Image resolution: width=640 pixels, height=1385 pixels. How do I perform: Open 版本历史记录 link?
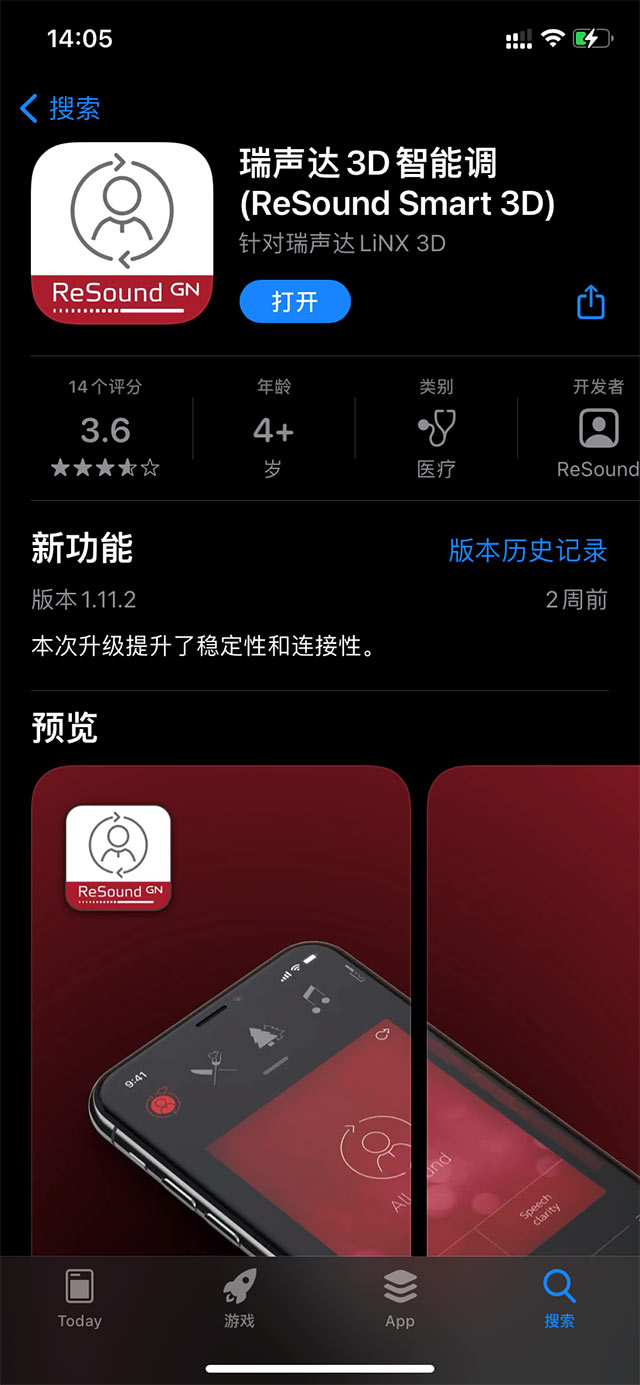pos(527,550)
